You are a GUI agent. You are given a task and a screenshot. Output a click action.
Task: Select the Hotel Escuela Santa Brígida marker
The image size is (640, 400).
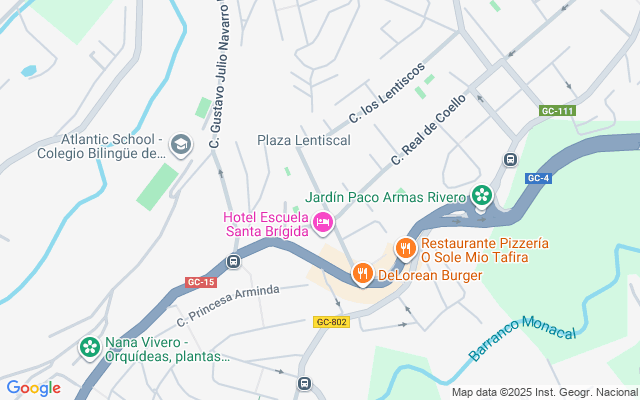323,222
